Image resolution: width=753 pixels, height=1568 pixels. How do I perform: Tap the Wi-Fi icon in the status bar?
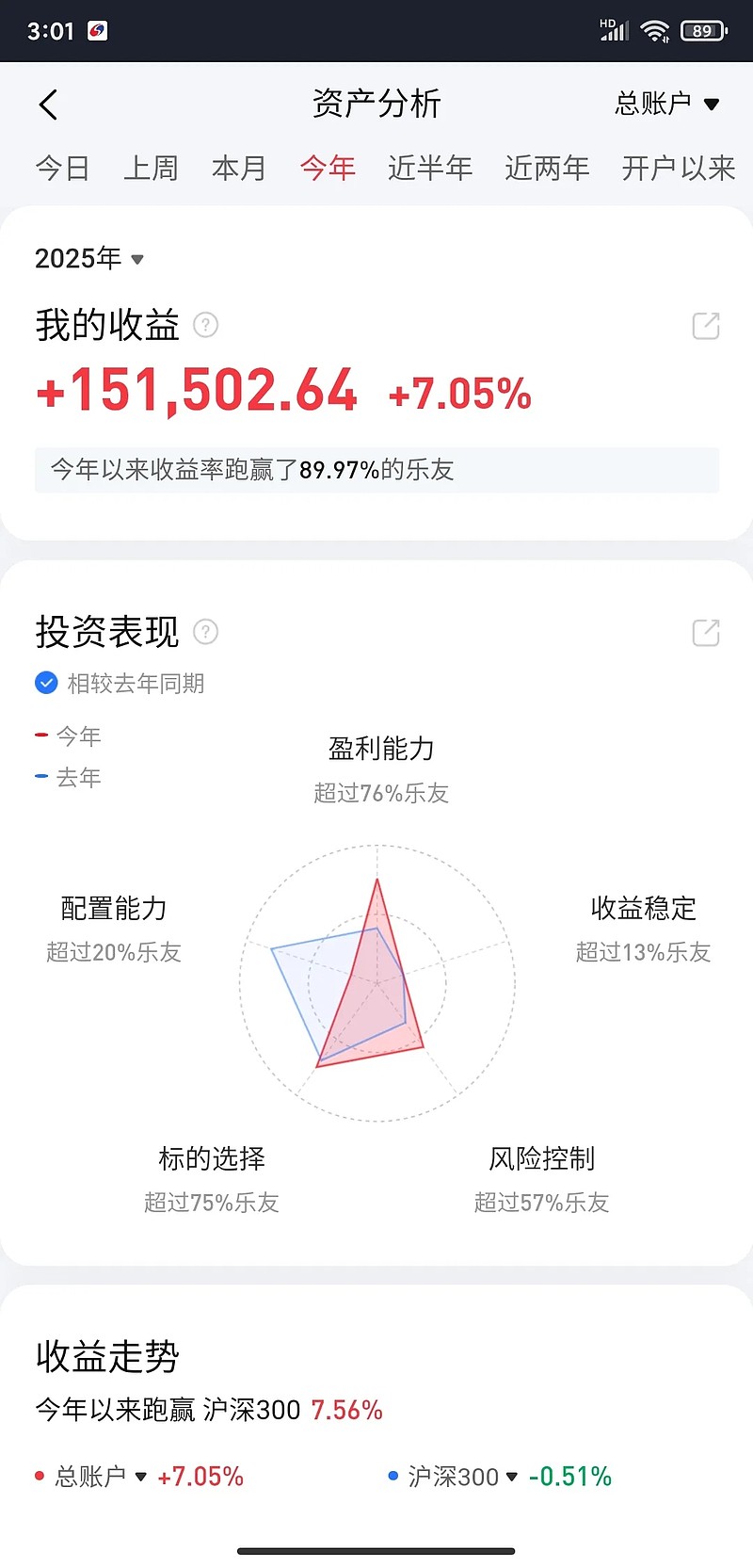coord(656,29)
